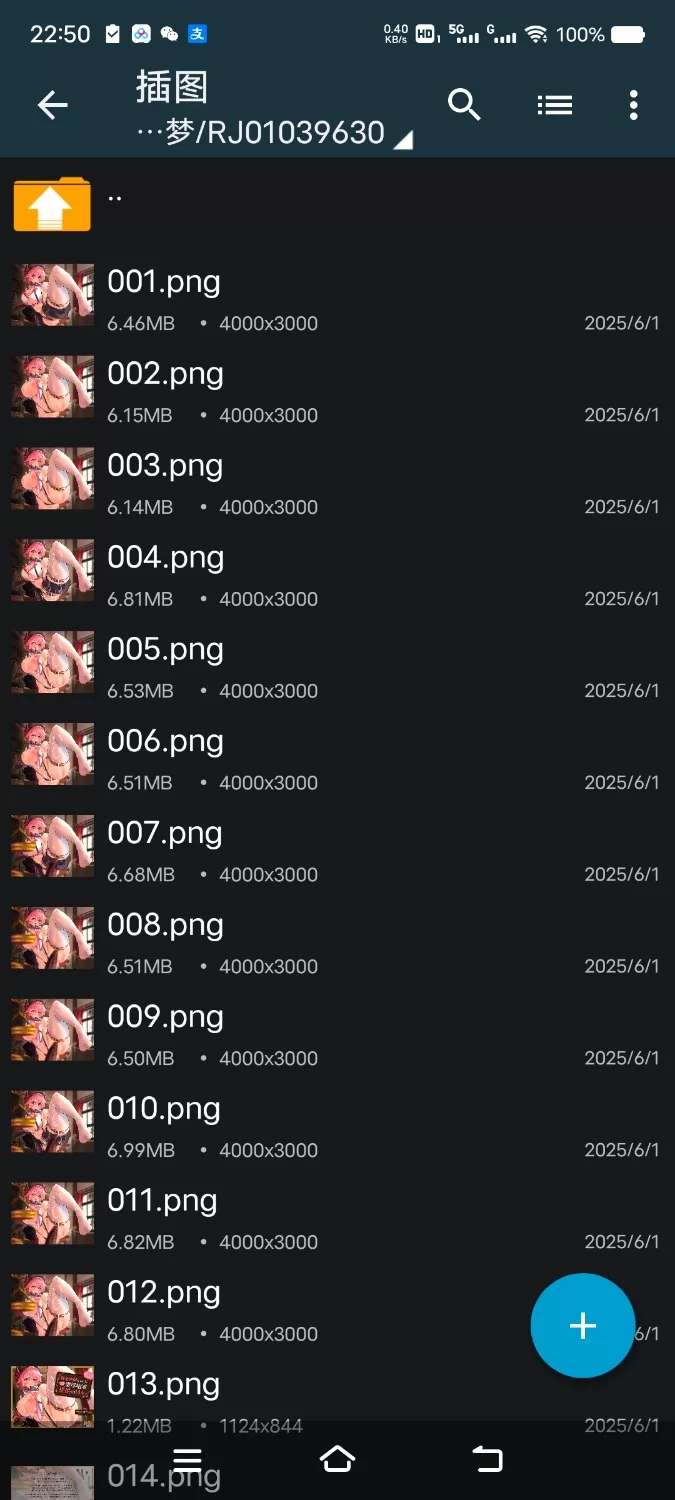
Task: Change the list view mode
Action: click(x=554, y=105)
